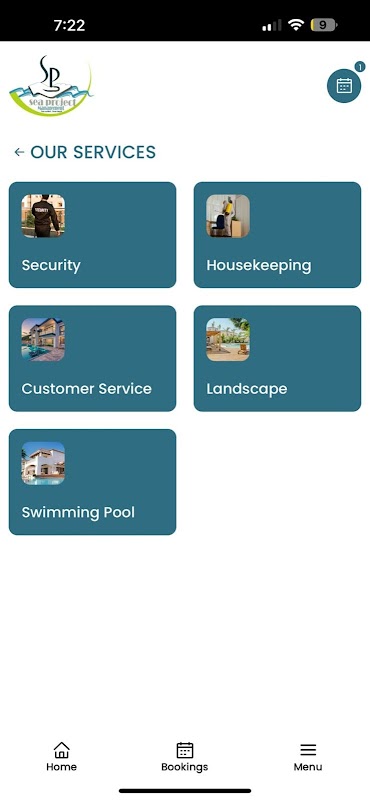Open the calendar icon with notification badge
The image size is (370, 800).
344,85
